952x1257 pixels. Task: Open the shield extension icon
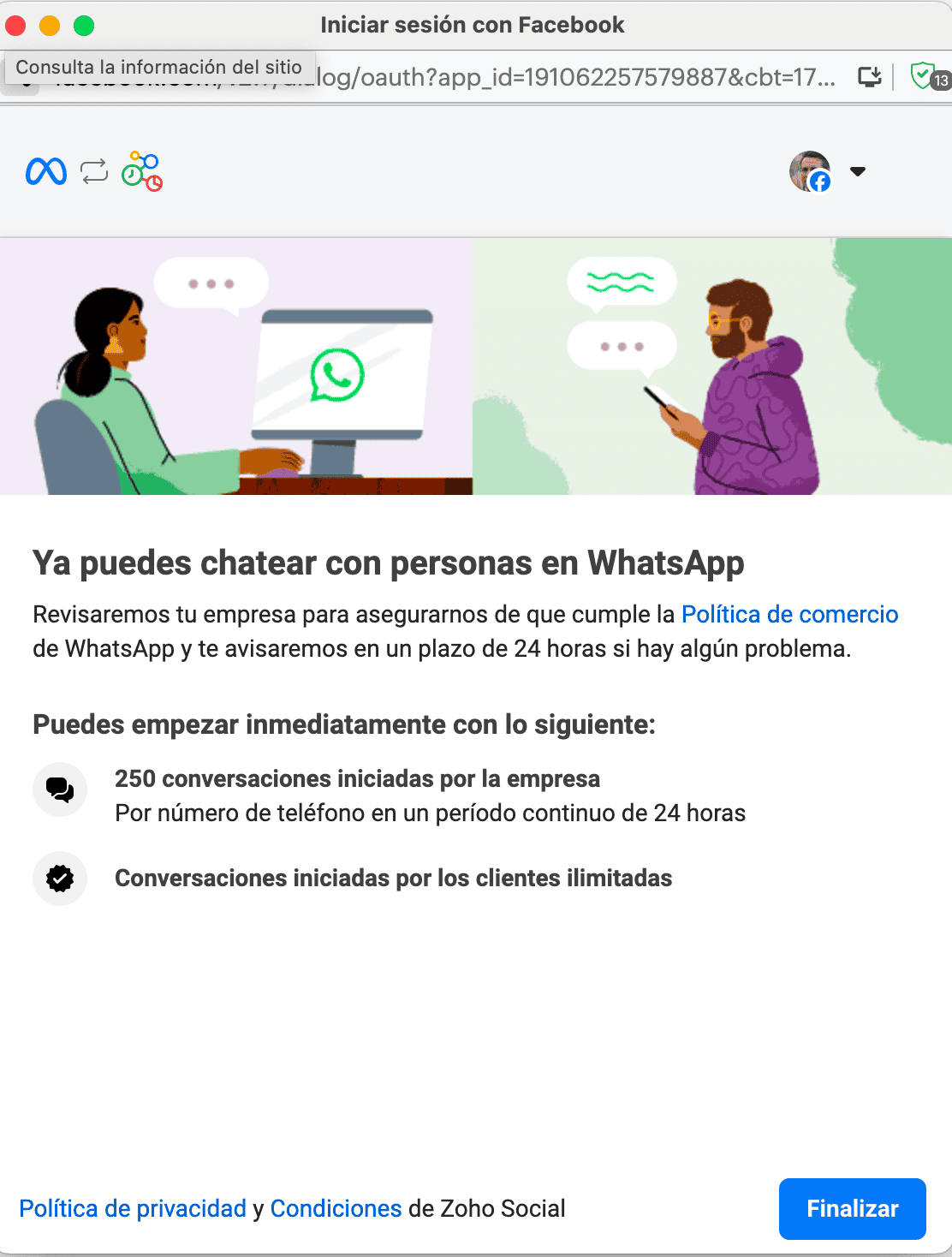(923, 76)
